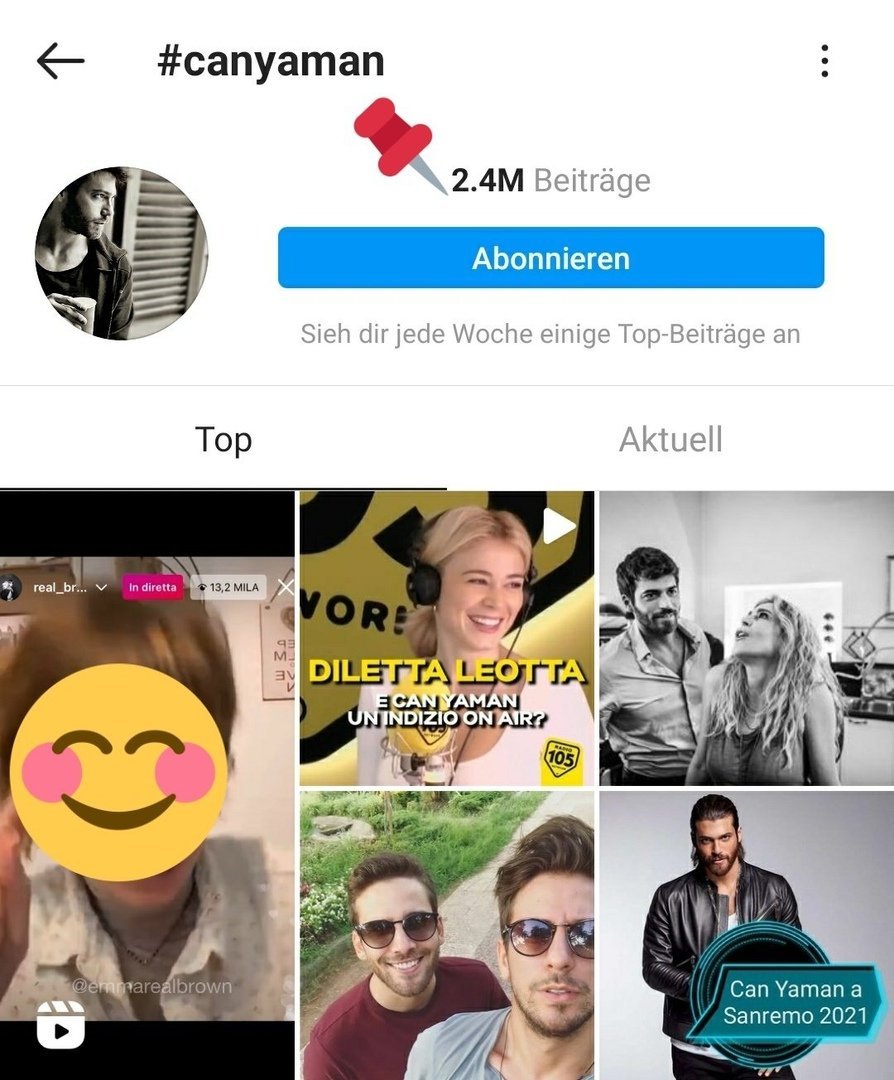
Task: Open the three-dot overflow menu
Action: [x=824, y=61]
